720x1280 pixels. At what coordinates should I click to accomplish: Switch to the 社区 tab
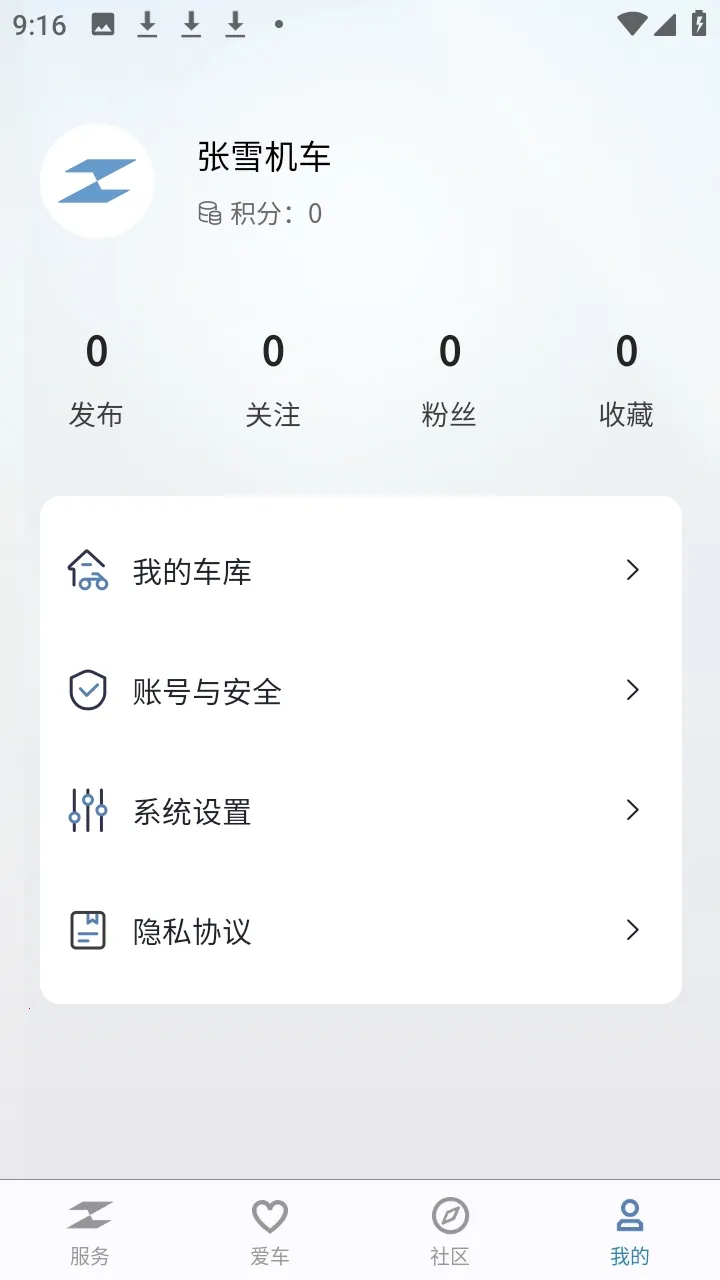point(450,1230)
